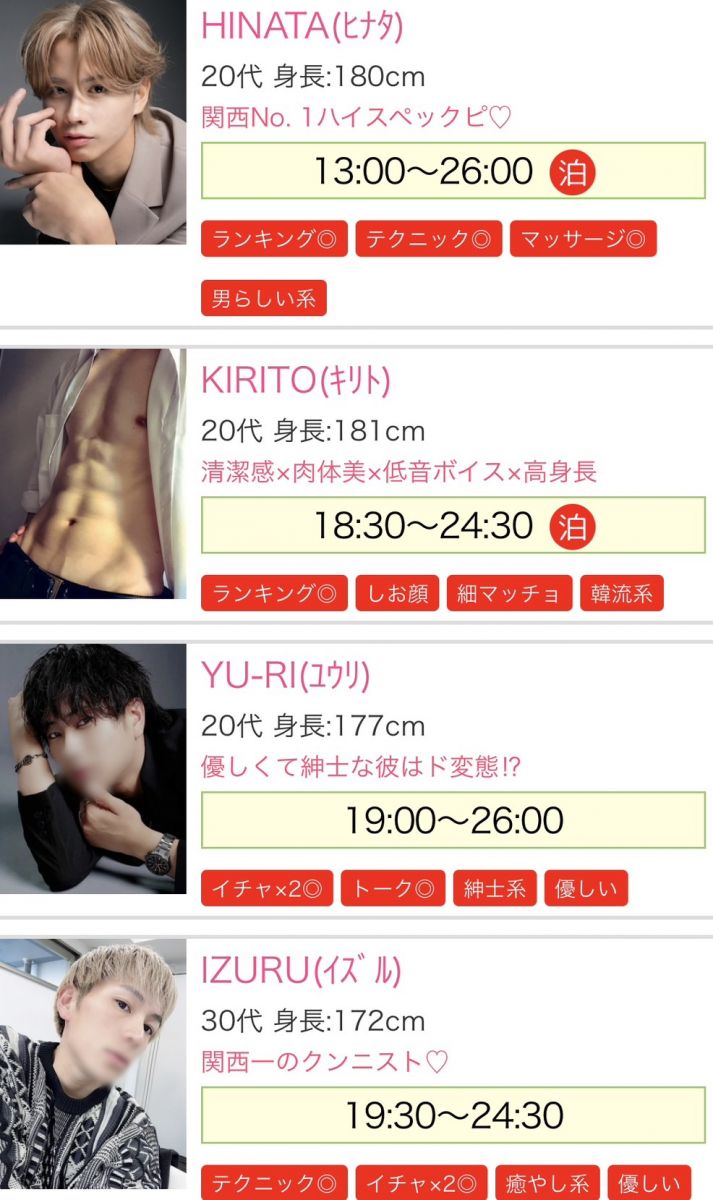Tap the しお顔 tag on KIRITO's listing
Screen dimensions: 713x1200
pyautogui.click(x=397, y=593)
